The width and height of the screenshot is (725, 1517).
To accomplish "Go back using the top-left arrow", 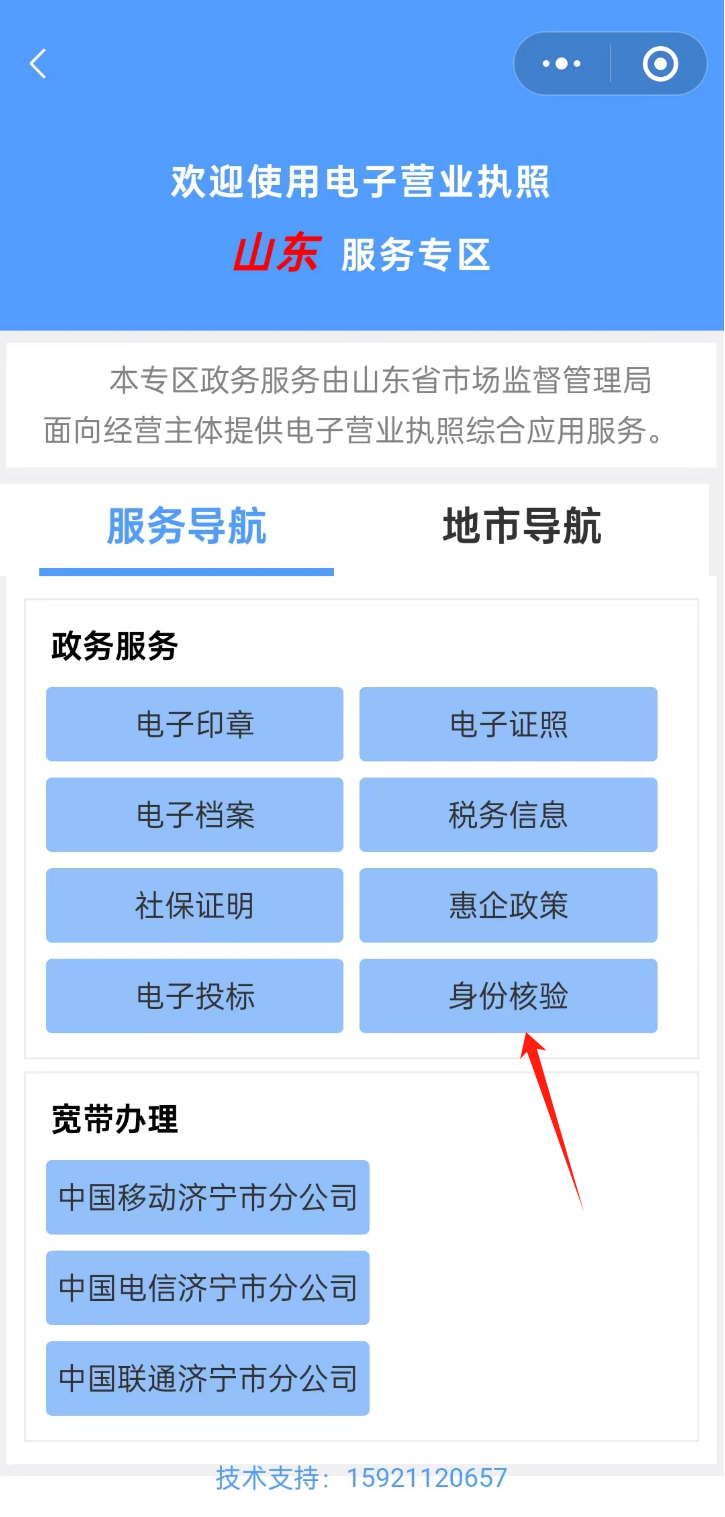I will pos(38,64).
